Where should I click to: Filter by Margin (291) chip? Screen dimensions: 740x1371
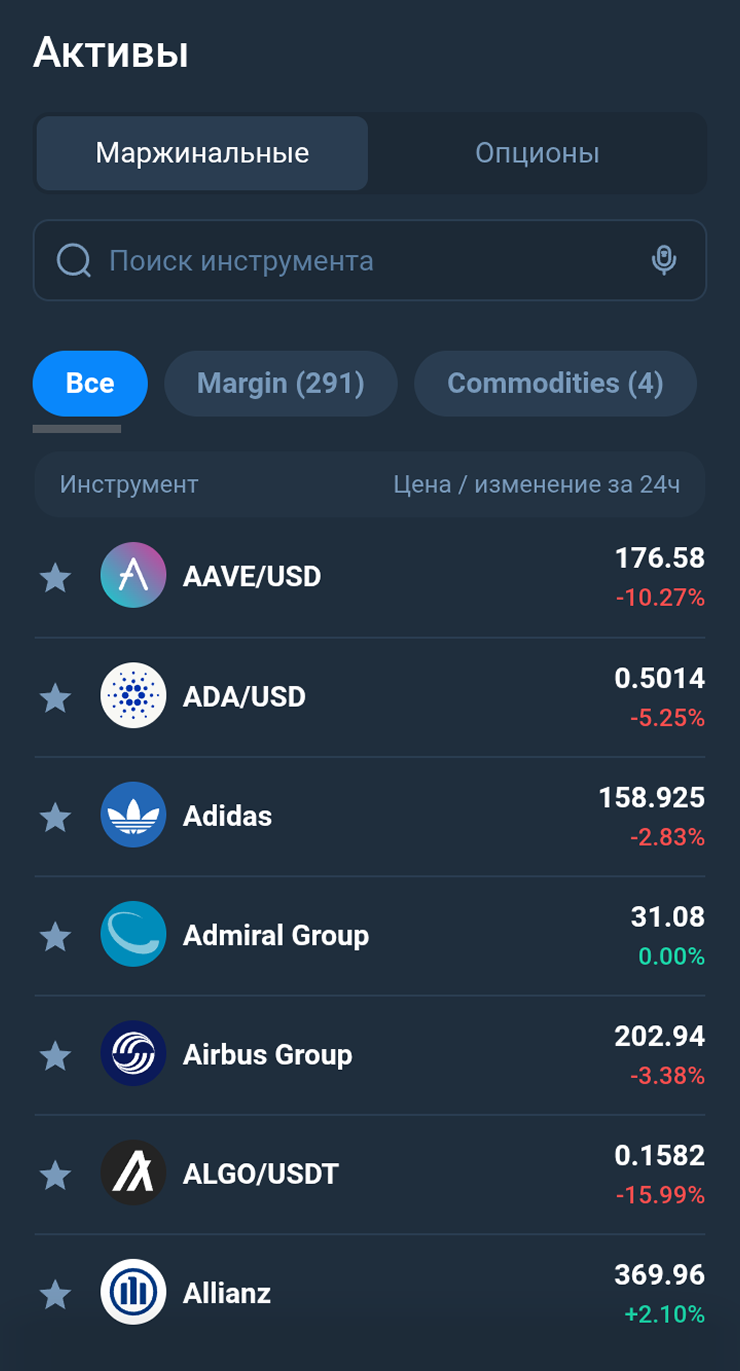click(x=281, y=383)
